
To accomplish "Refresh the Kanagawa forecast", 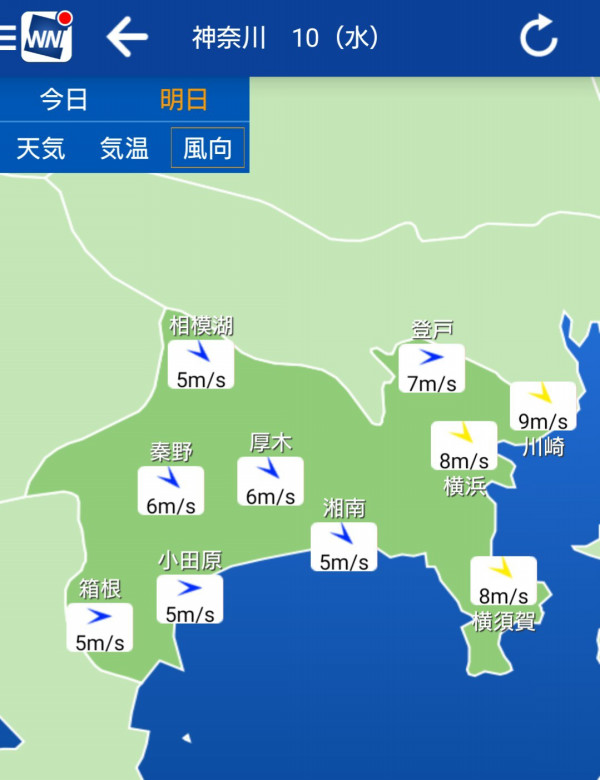I will click(x=538, y=38).
